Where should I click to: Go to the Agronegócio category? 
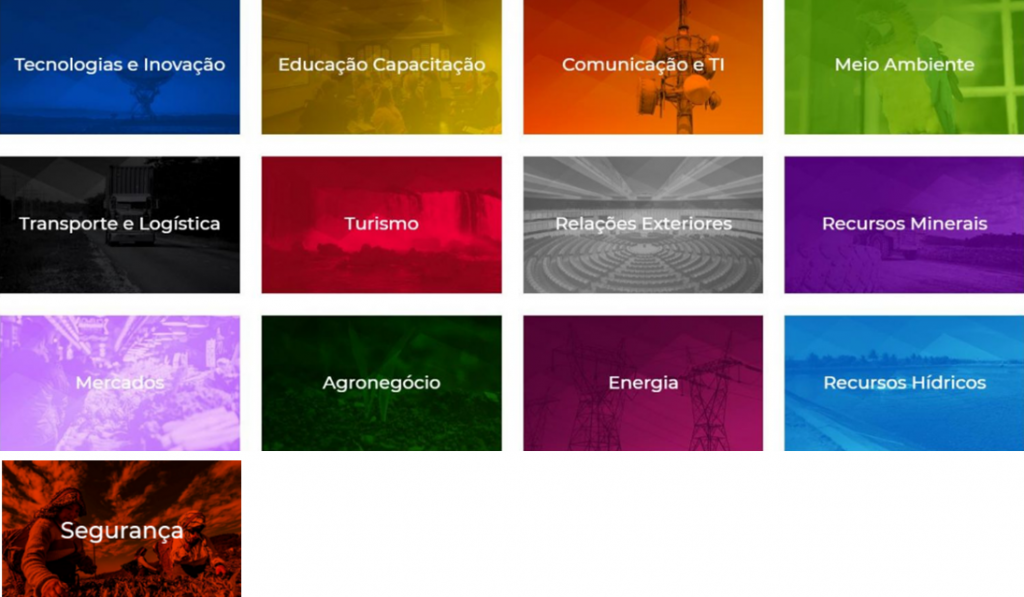coord(381,383)
